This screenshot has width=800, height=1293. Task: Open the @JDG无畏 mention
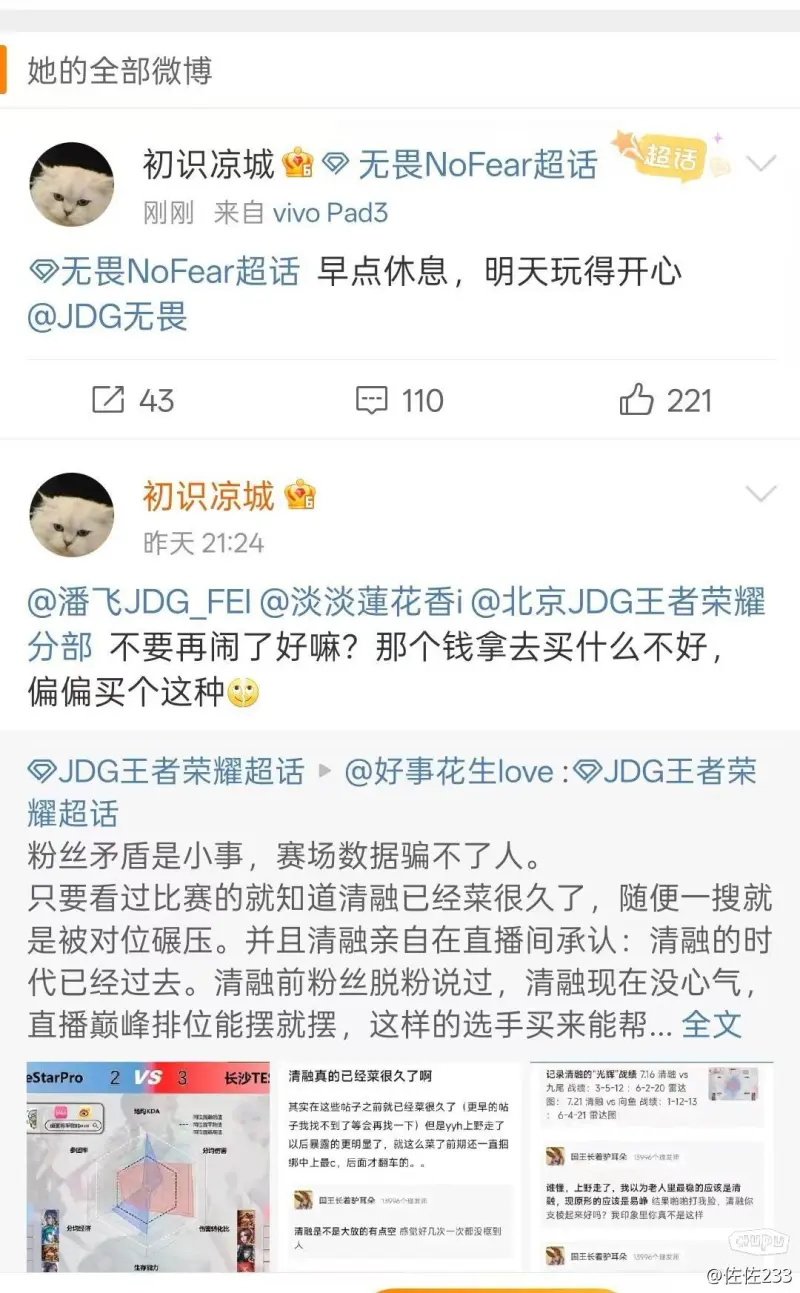[107, 317]
